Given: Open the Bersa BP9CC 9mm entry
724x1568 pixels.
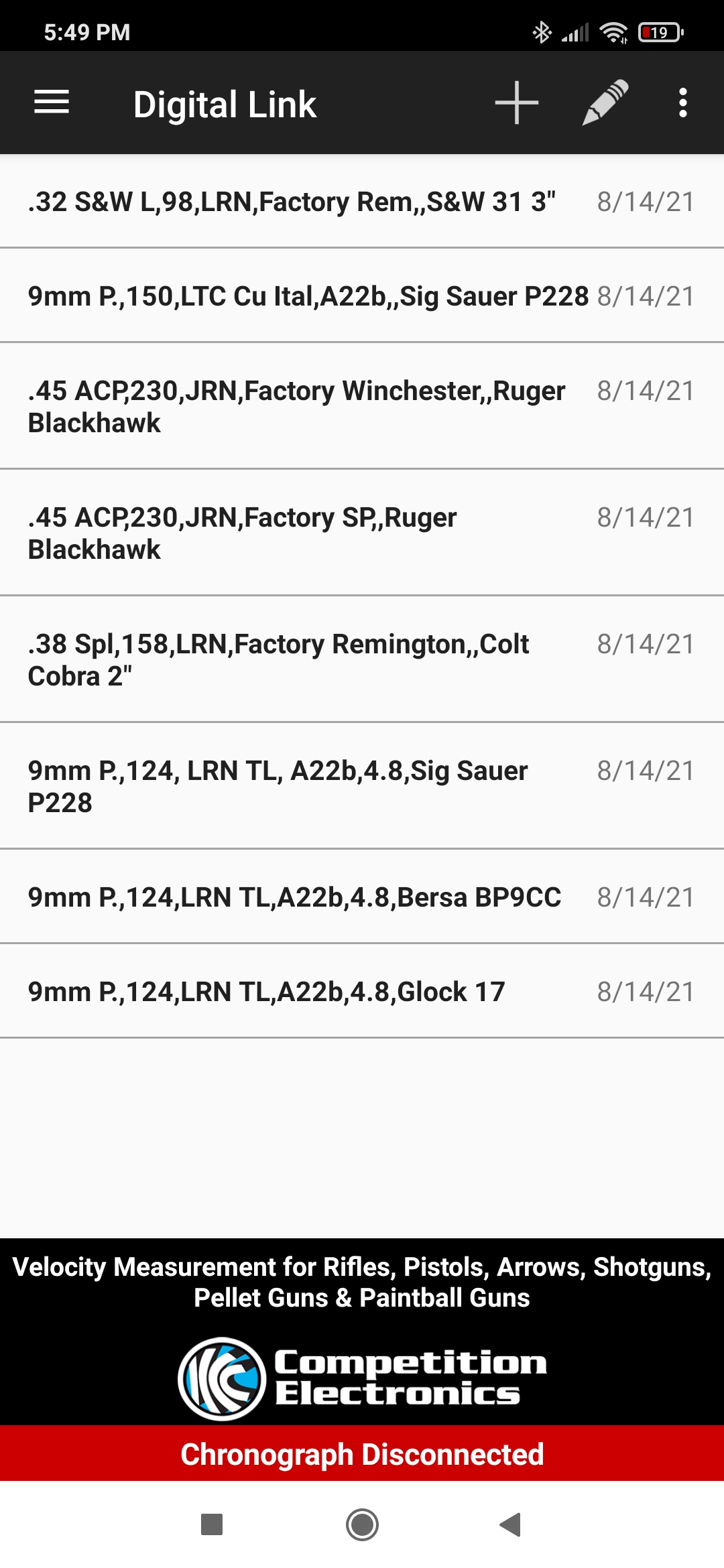Looking at the screenshot, I should [x=362, y=897].
